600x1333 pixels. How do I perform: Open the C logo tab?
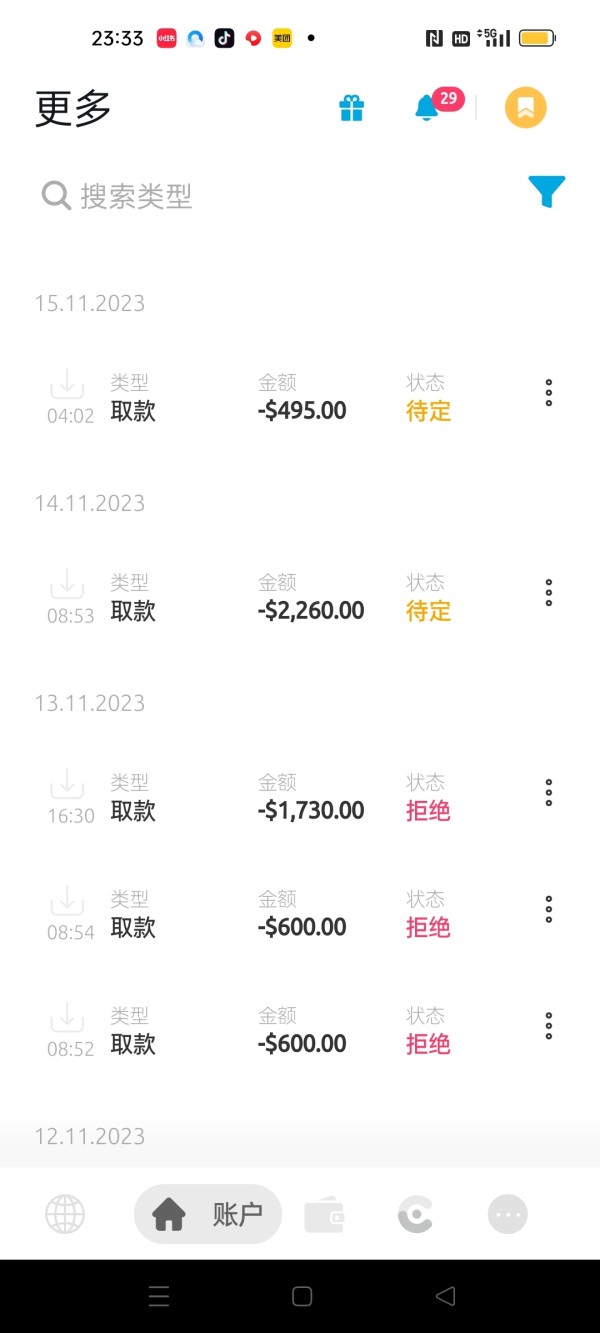[x=415, y=1215]
